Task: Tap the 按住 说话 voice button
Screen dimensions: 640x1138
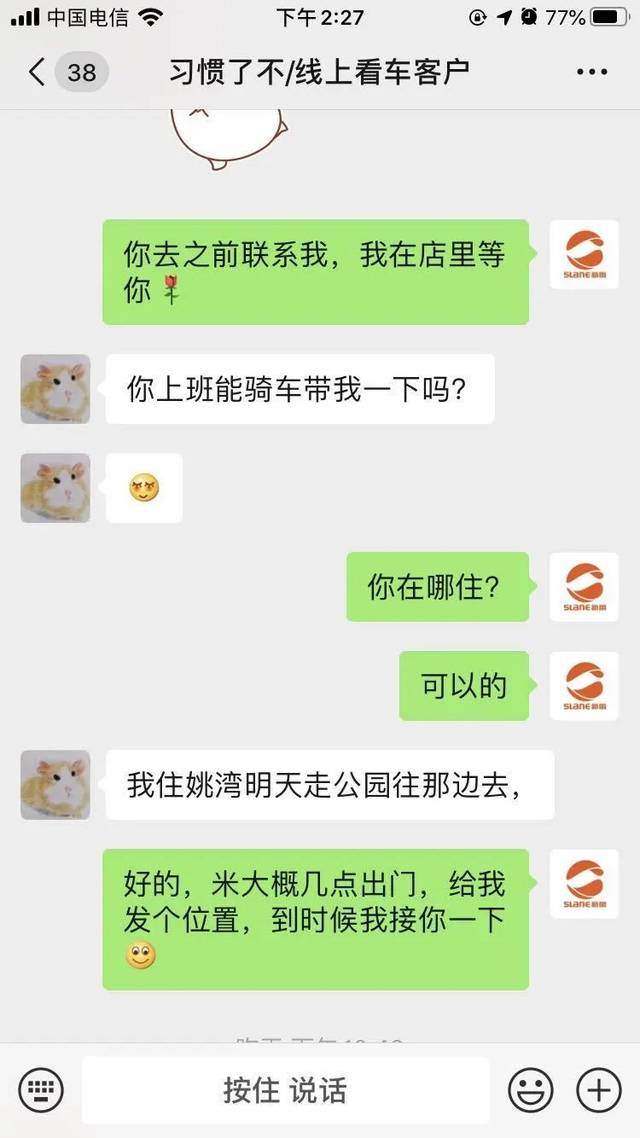Action: point(285,1089)
